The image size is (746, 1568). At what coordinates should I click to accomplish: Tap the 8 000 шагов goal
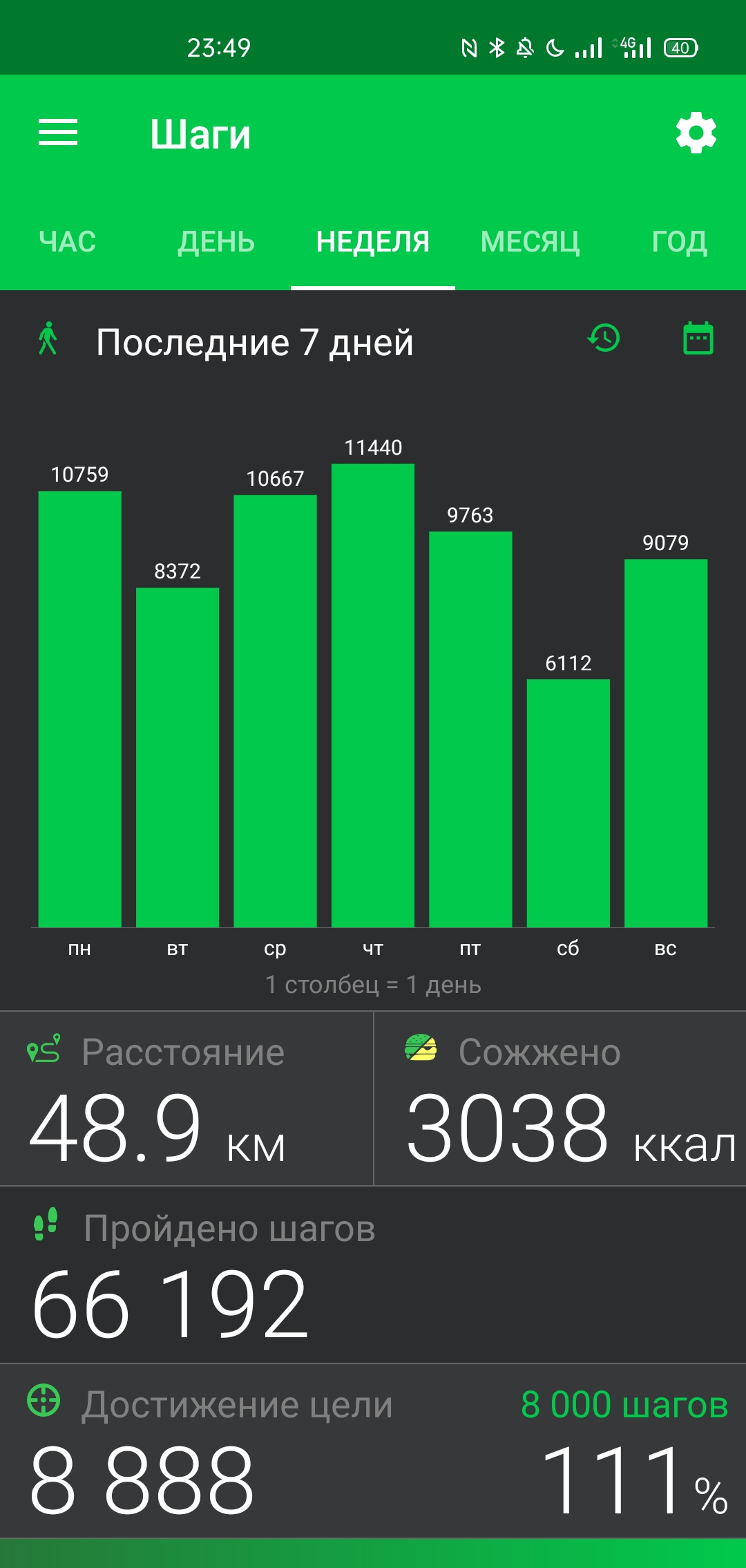click(x=624, y=1405)
